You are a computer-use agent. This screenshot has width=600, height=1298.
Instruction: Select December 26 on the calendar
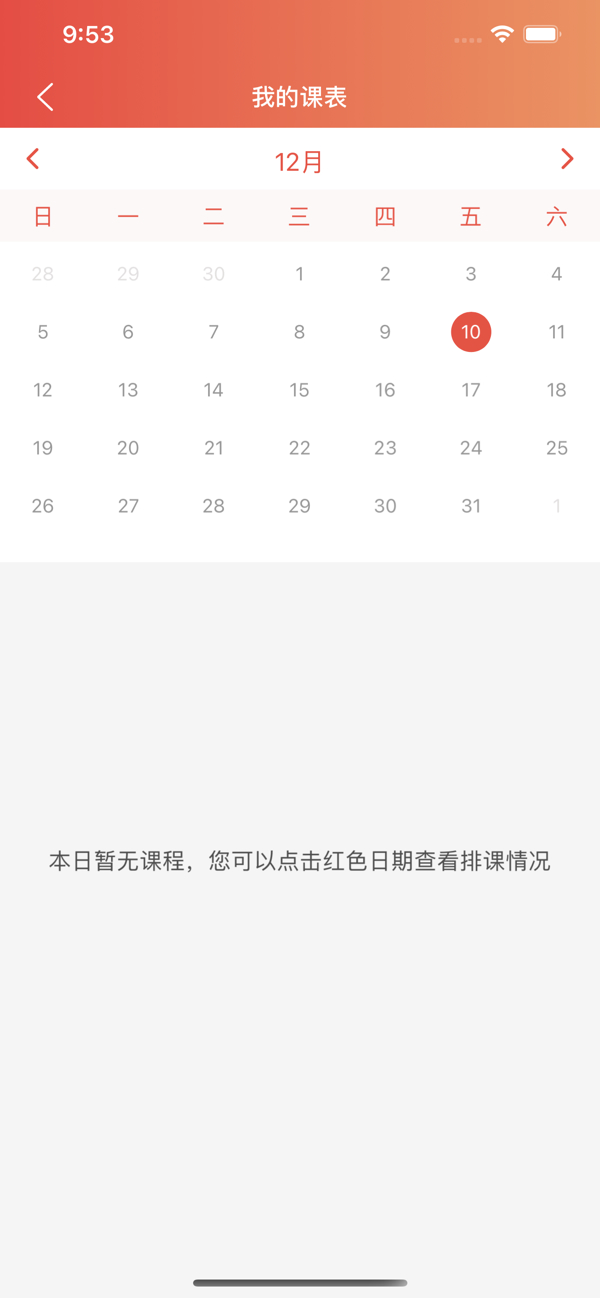[43, 506]
